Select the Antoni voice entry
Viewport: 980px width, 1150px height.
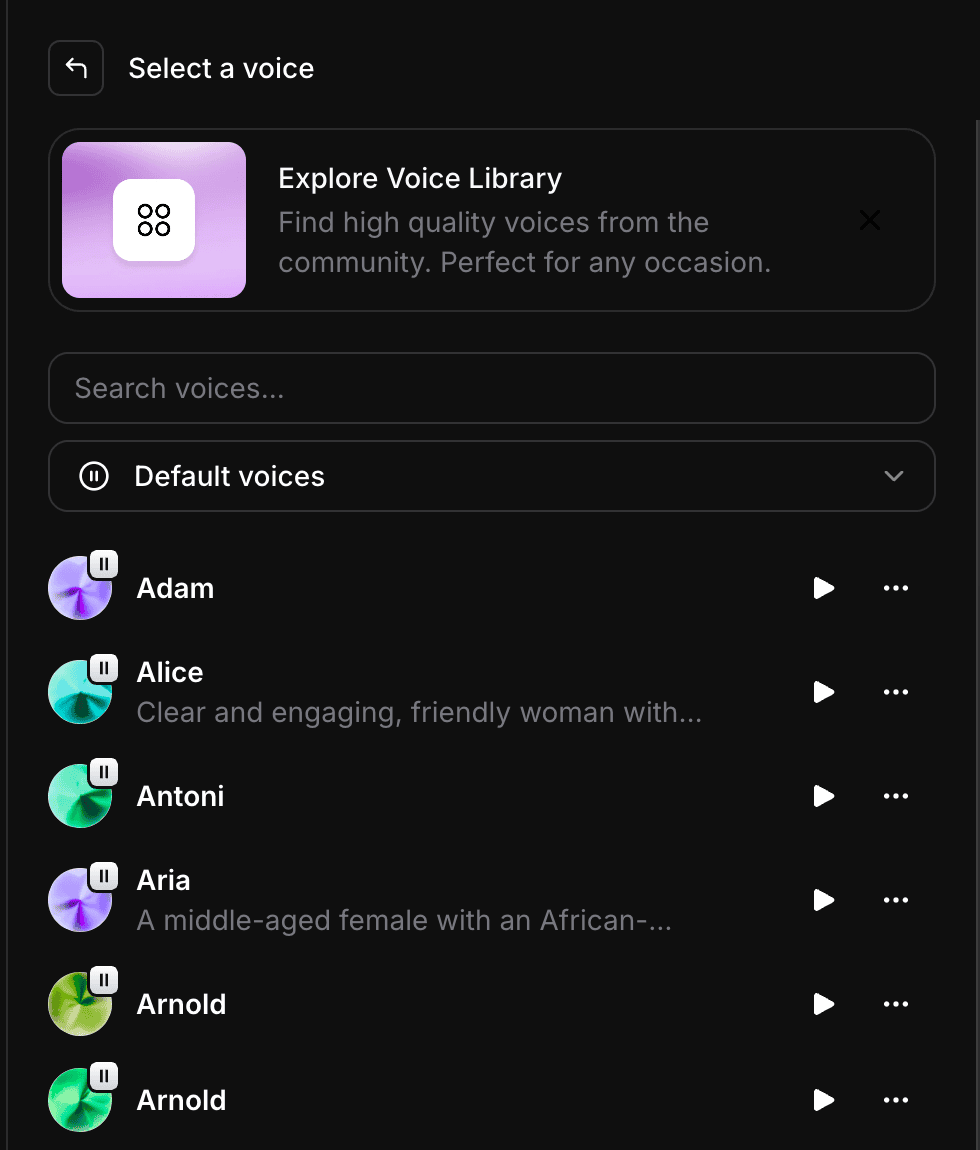click(180, 796)
